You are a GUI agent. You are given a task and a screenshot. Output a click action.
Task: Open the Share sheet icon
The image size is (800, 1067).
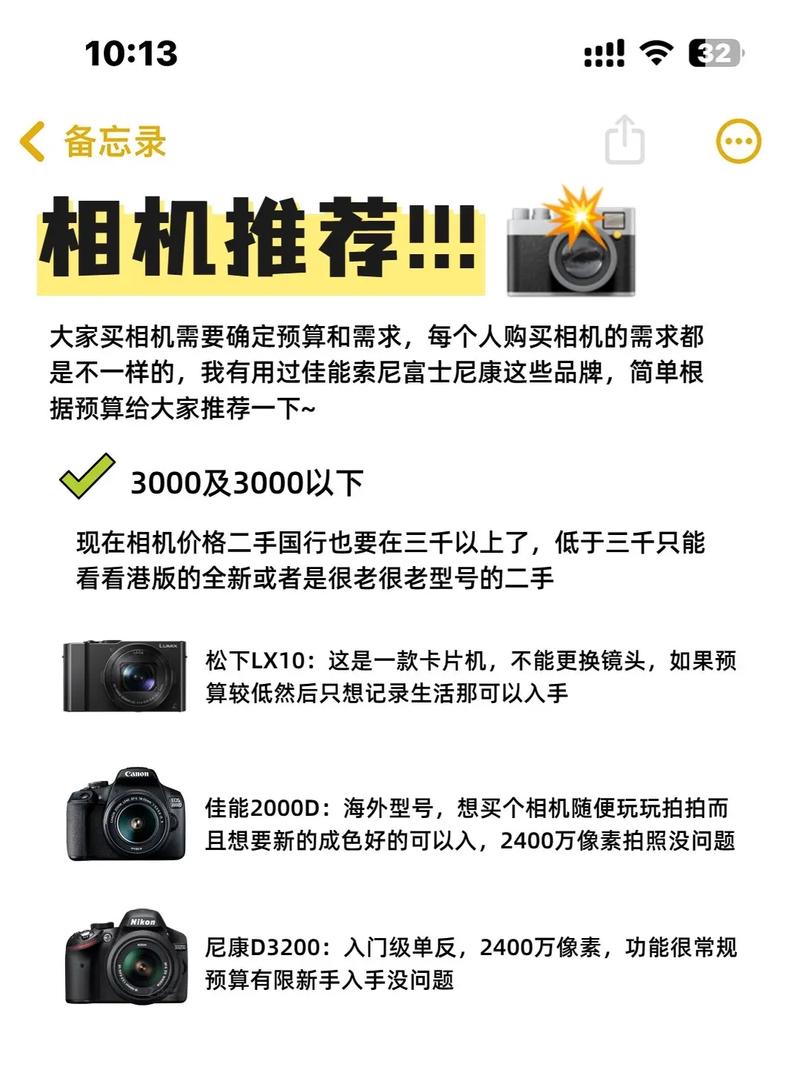(625, 142)
